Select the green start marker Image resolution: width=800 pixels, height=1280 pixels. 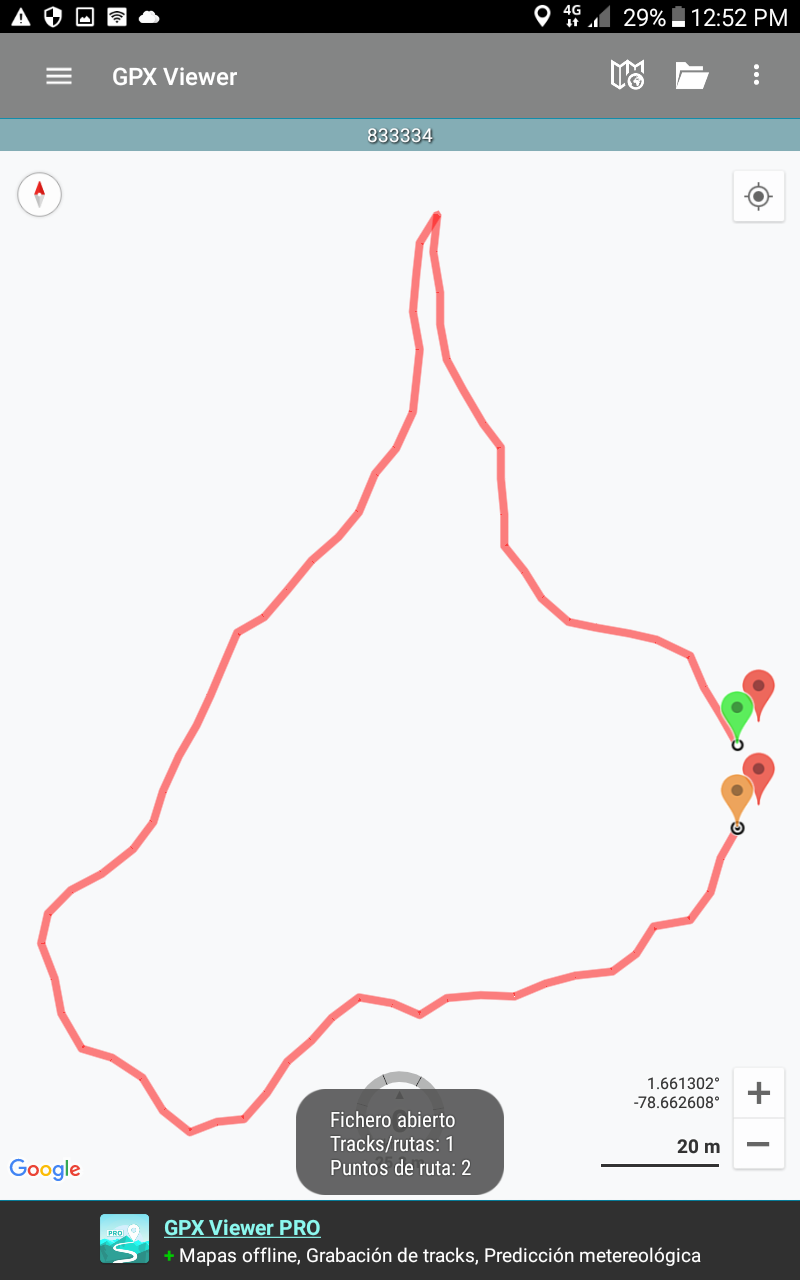tap(737, 712)
